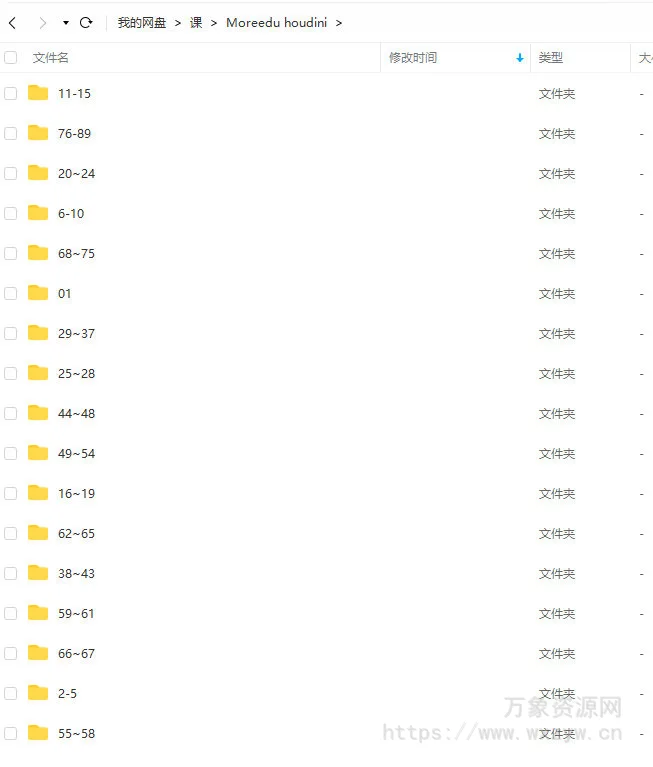The image size is (653, 767).
Task: Sort files by 修改时间 column
Action: pos(413,58)
